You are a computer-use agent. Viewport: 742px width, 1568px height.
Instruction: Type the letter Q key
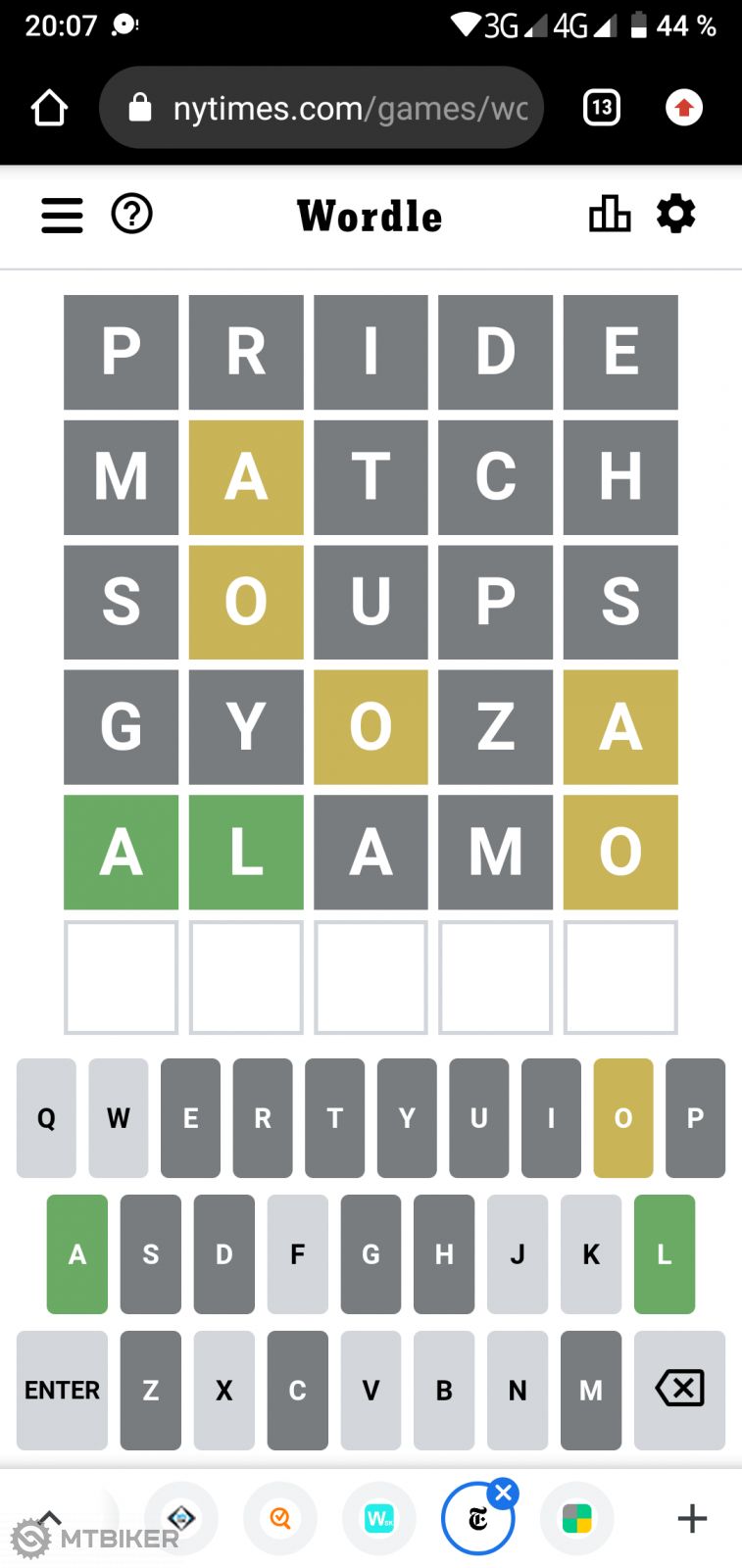[x=46, y=1118]
